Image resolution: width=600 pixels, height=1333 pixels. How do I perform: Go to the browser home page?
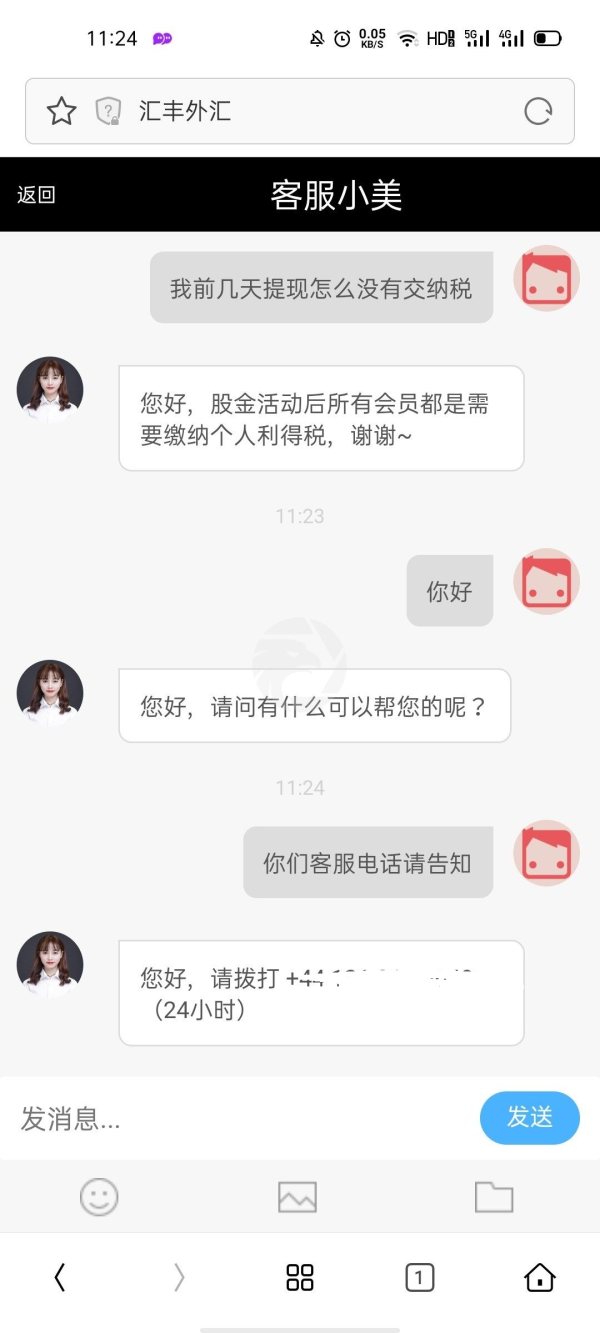tap(540, 1277)
